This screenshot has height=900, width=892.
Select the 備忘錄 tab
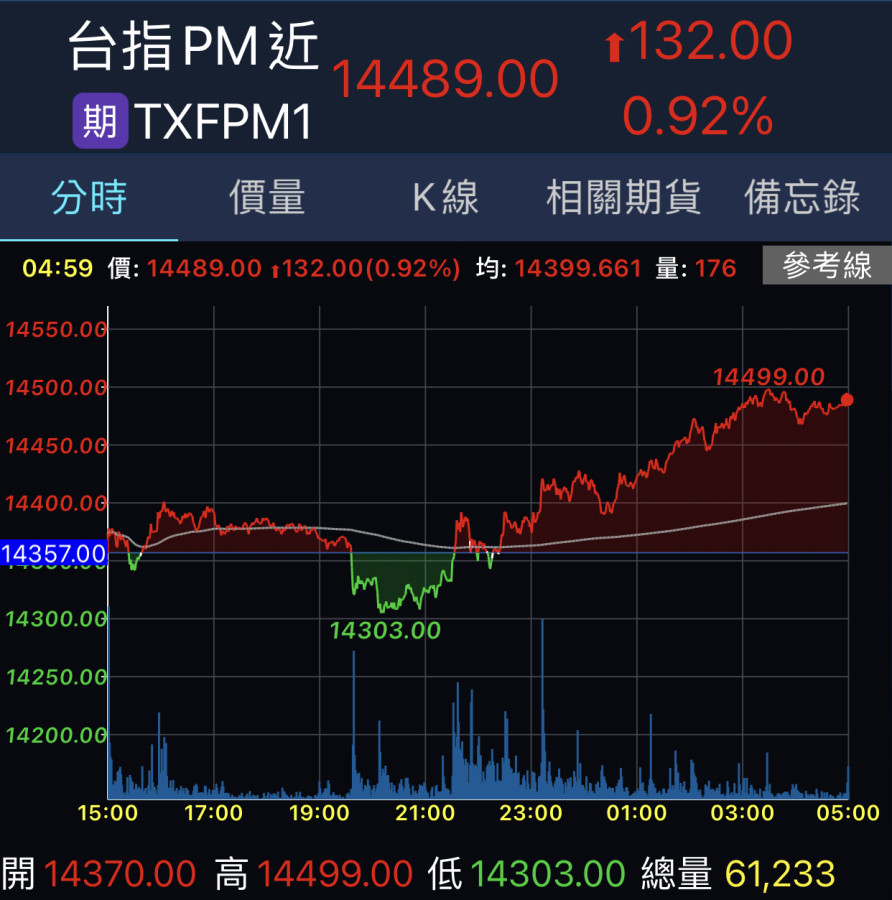coord(802,198)
